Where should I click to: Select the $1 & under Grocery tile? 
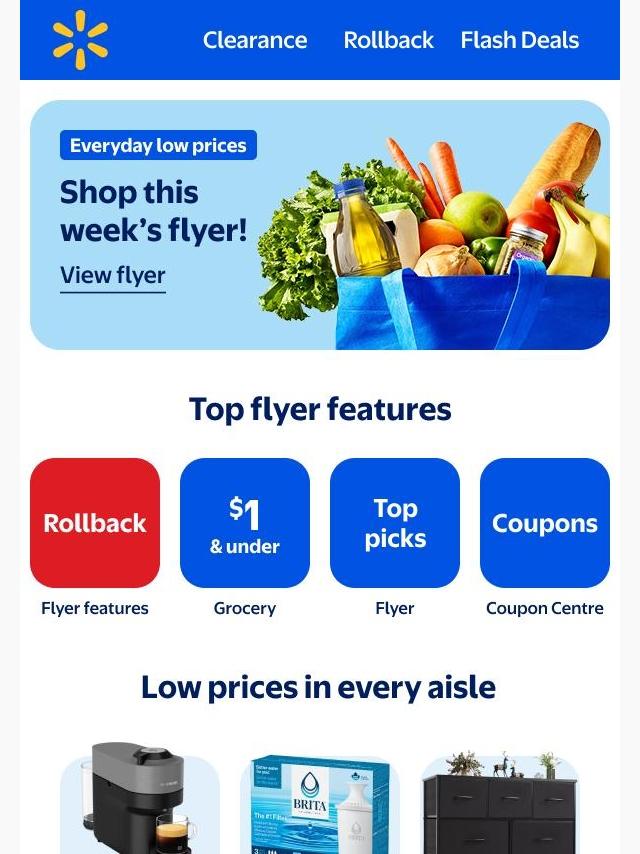245,523
